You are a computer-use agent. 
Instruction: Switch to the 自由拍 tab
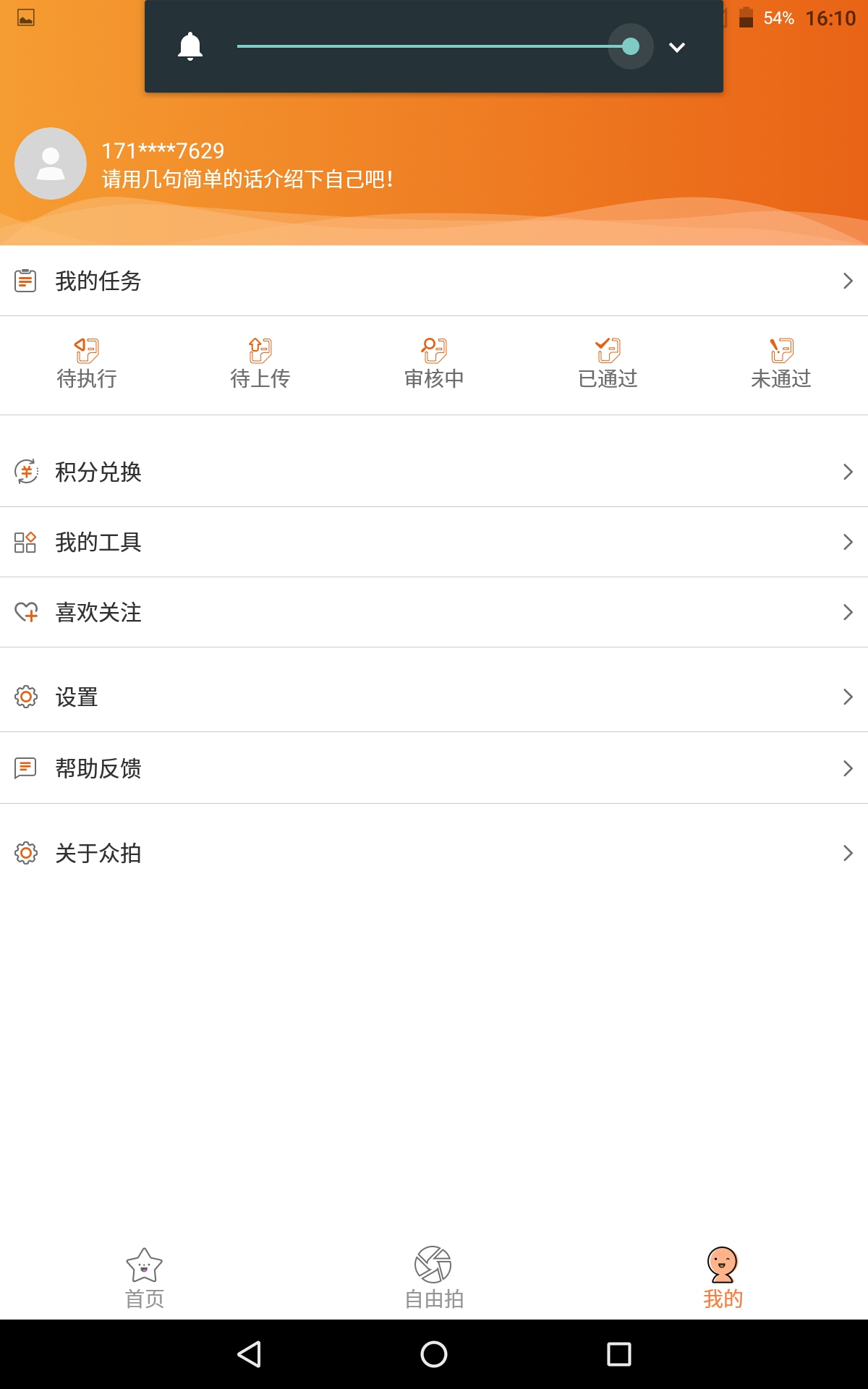434,1278
